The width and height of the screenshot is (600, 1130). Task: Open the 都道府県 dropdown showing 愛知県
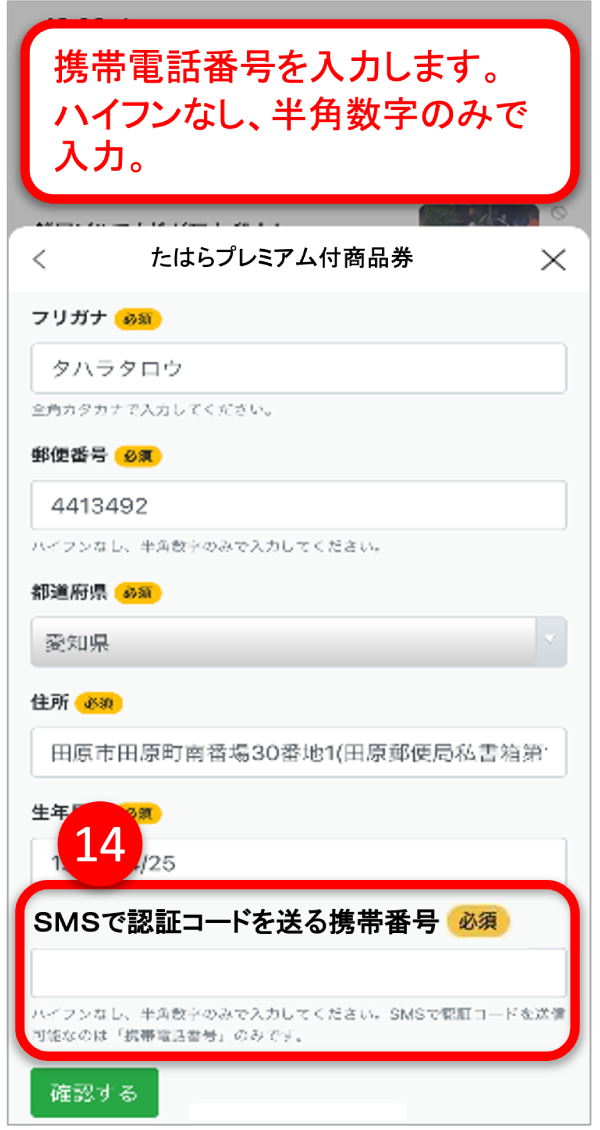pos(298,642)
